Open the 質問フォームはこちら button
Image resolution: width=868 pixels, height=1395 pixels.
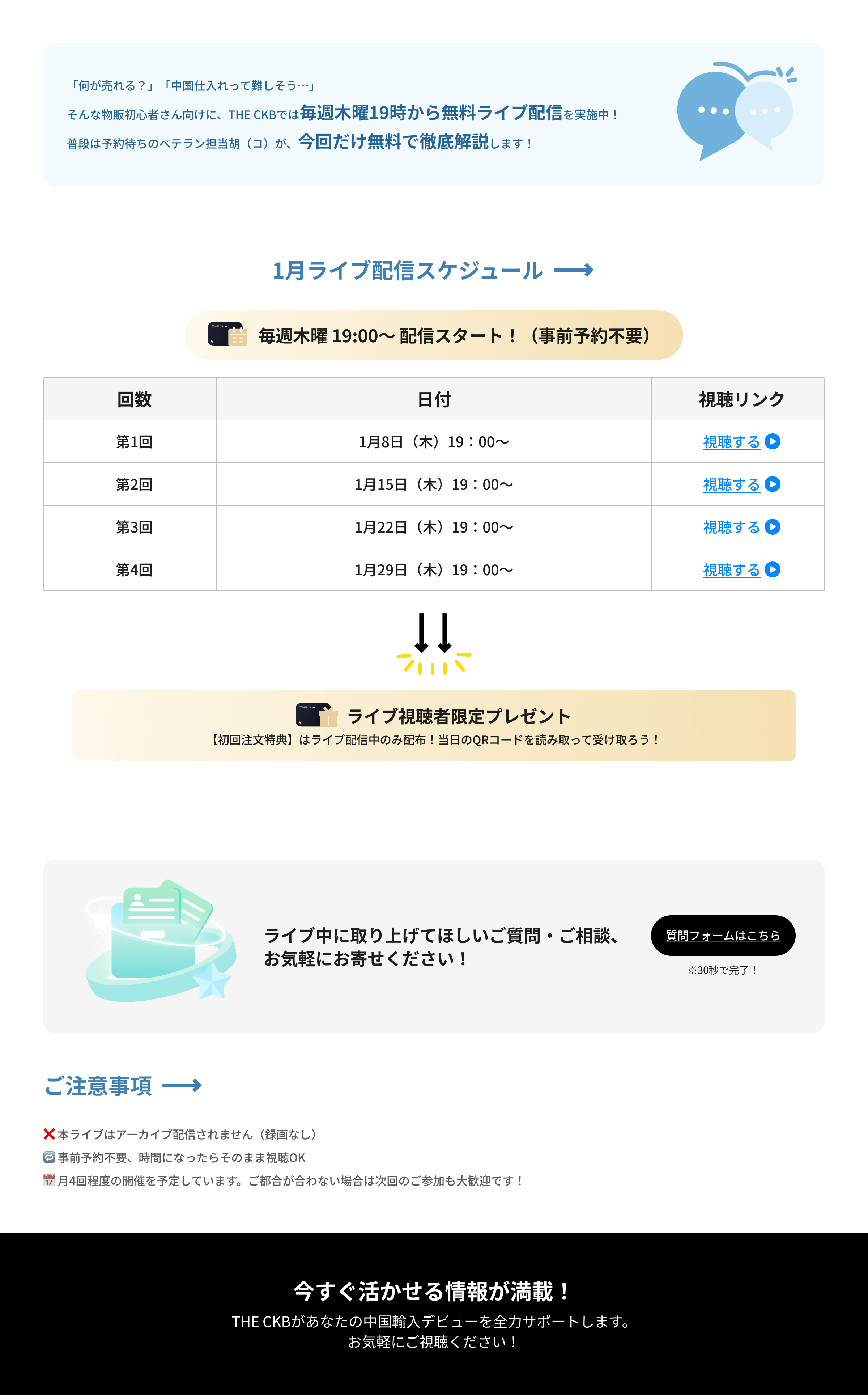(x=722, y=935)
